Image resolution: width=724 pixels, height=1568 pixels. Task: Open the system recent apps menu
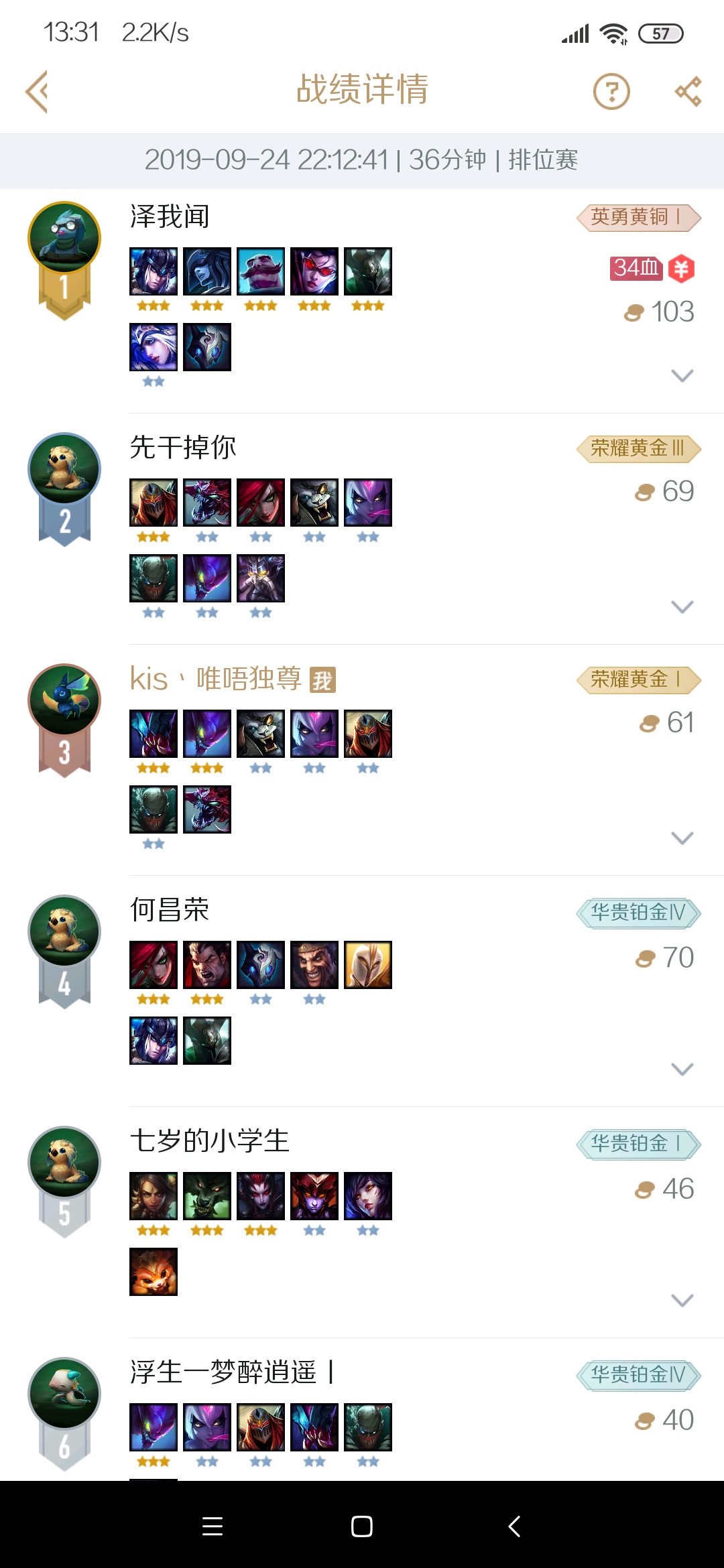click(213, 1526)
